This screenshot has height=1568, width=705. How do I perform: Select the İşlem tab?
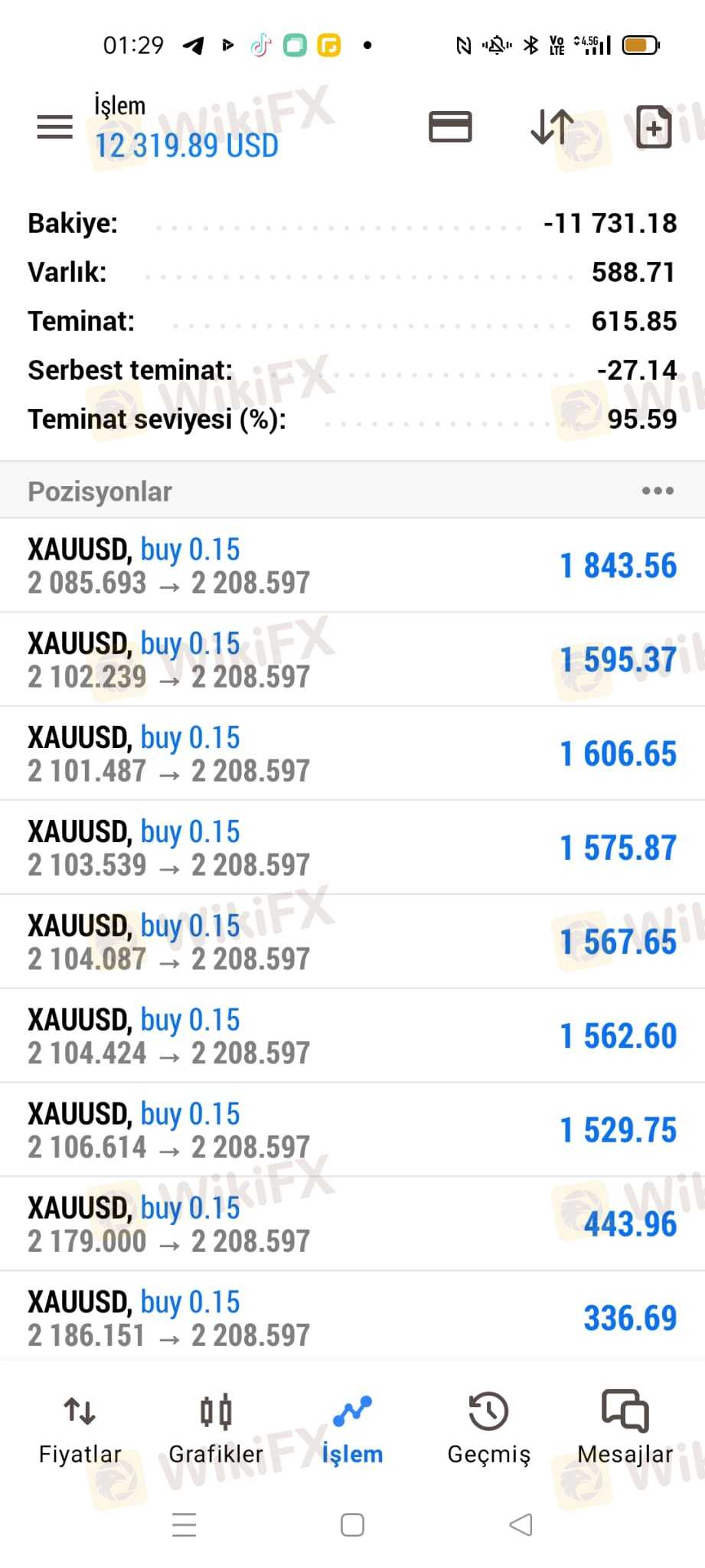click(352, 1429)
